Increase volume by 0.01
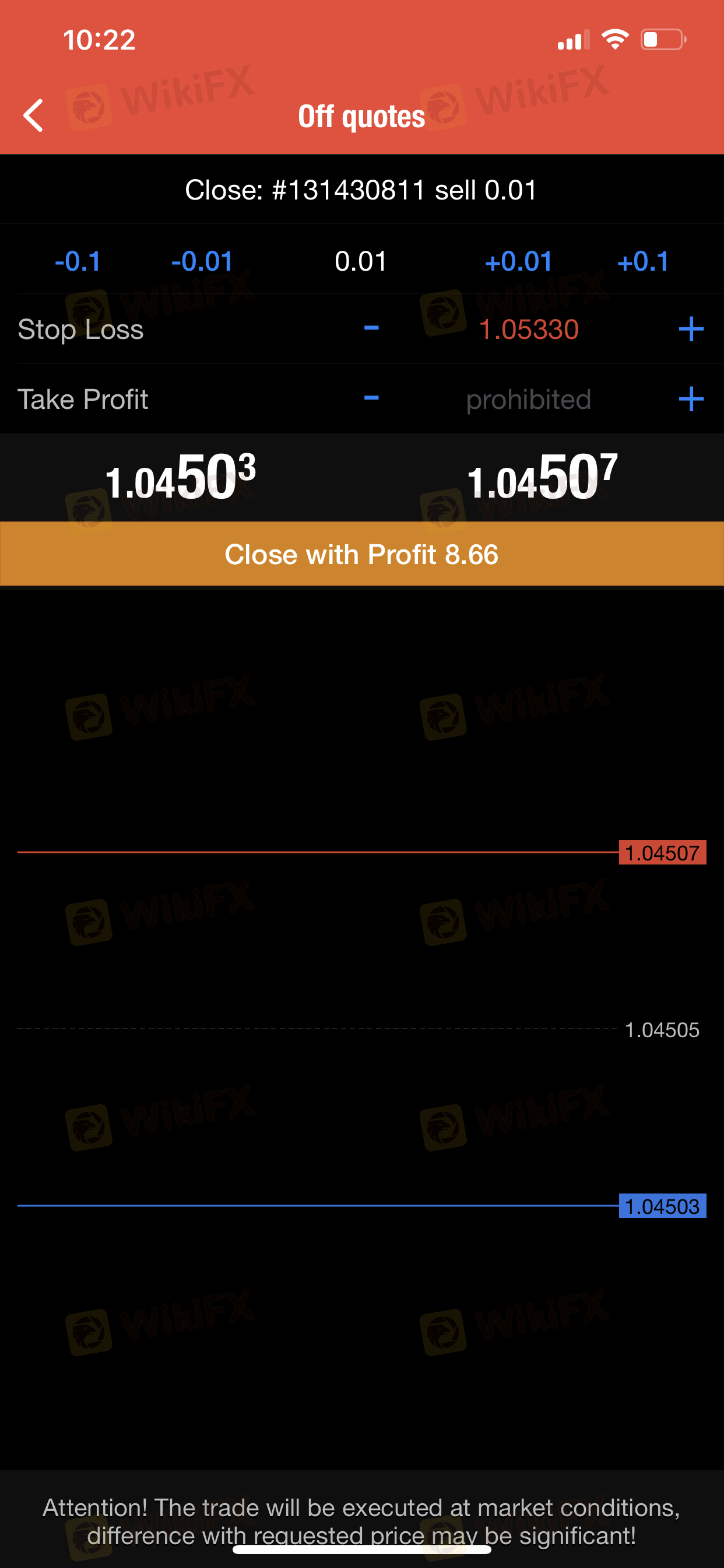The width and height of the screenshot is (724, 1568). 519,262
